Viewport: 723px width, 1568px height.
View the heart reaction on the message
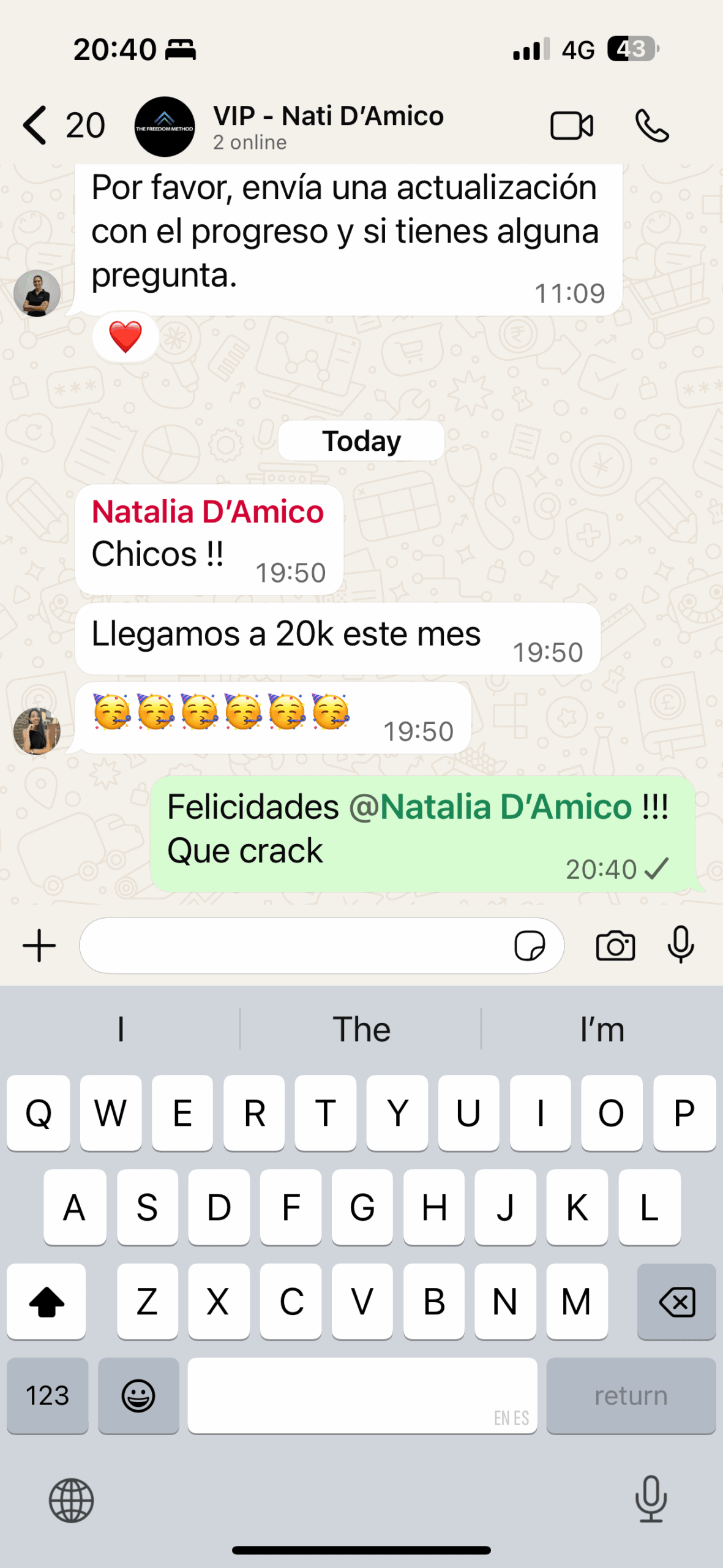tap(125, 337)
